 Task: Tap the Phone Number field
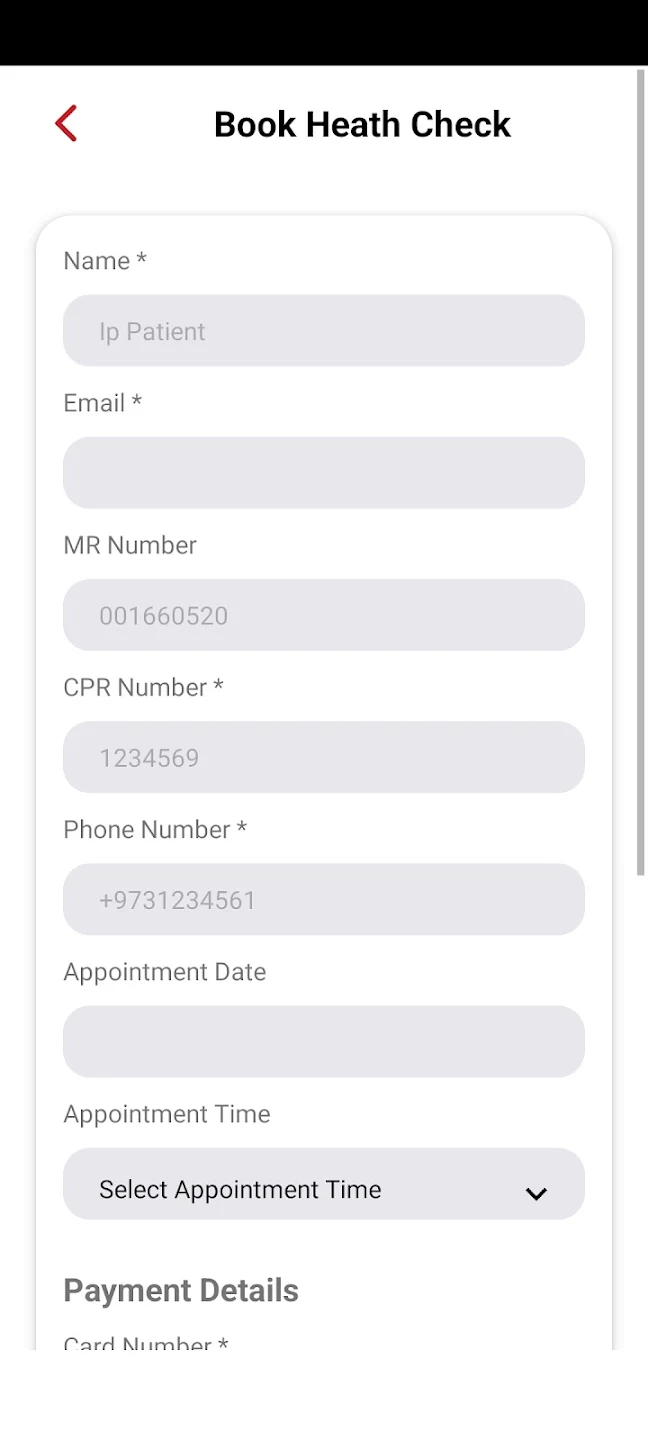click(x=324, y=900)
